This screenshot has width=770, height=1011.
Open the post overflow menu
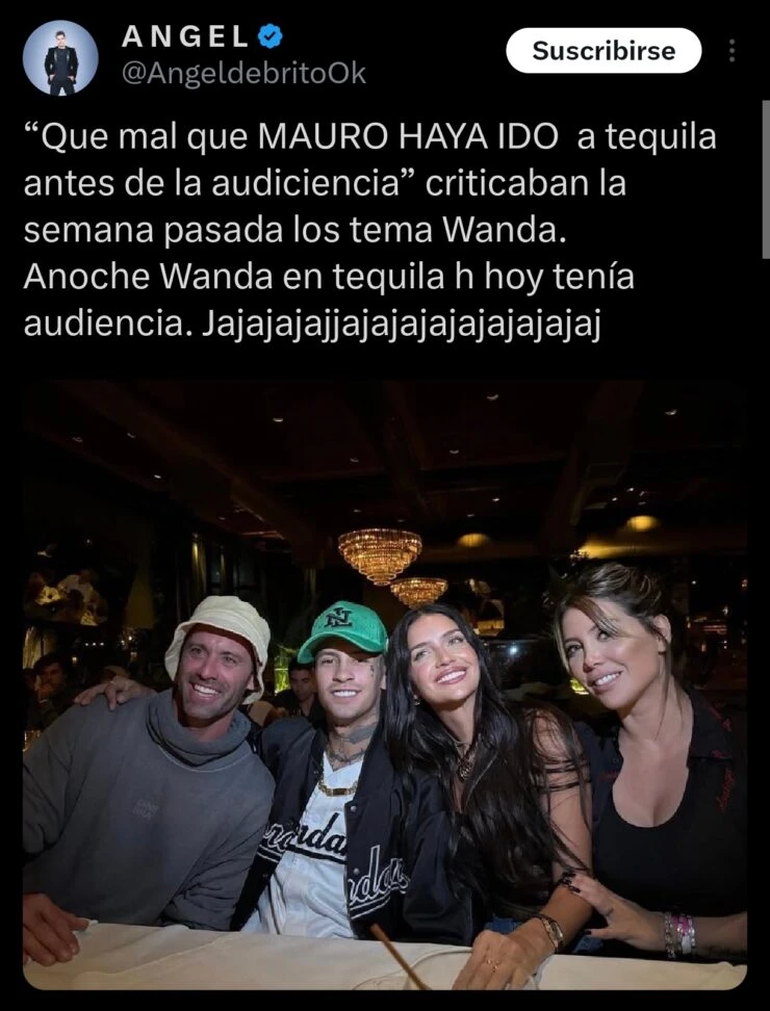733,51
